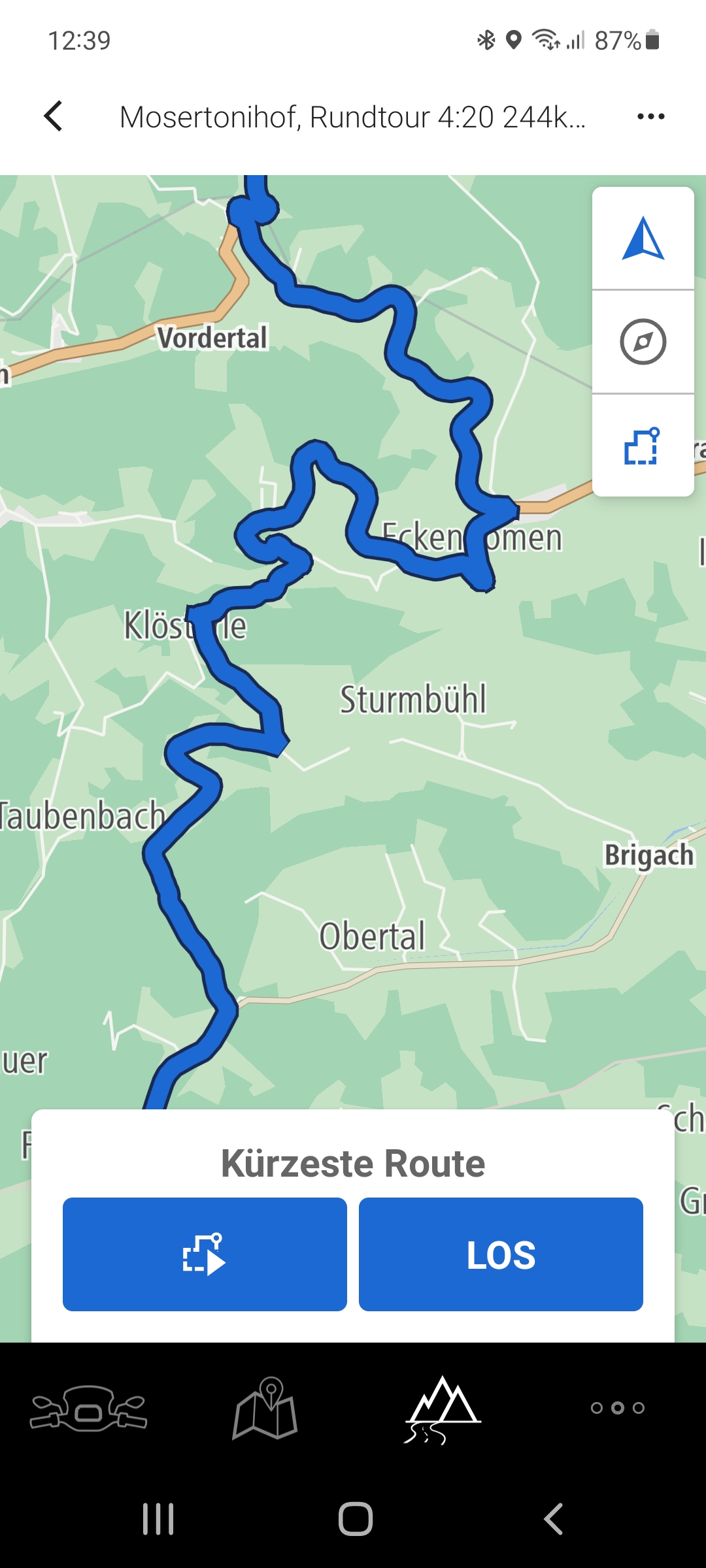
Task: Tap the compass orientation button
Action: [643, 341]
